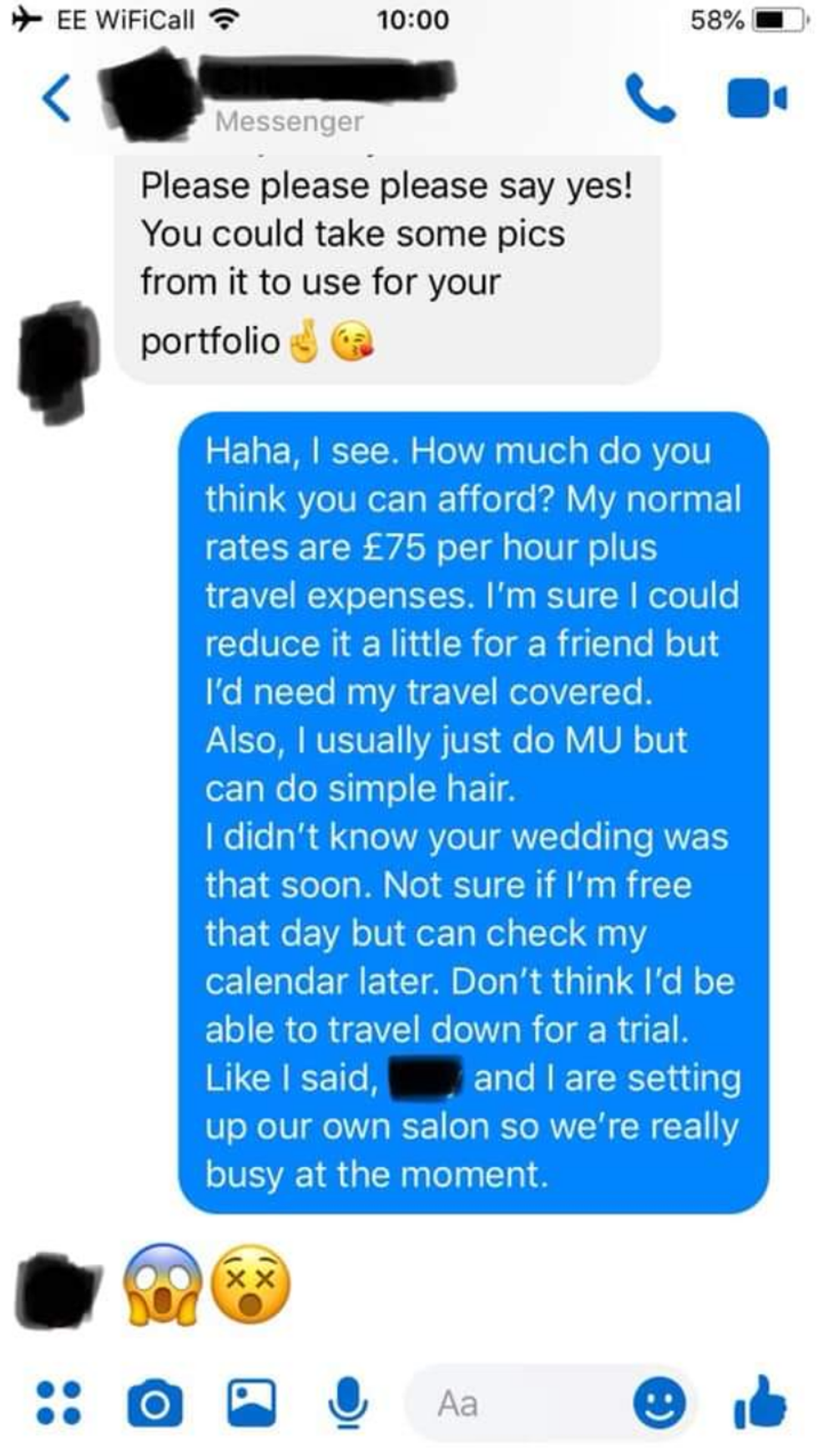
Task: Open the four-dot more actions menu
Action: 58,1403
